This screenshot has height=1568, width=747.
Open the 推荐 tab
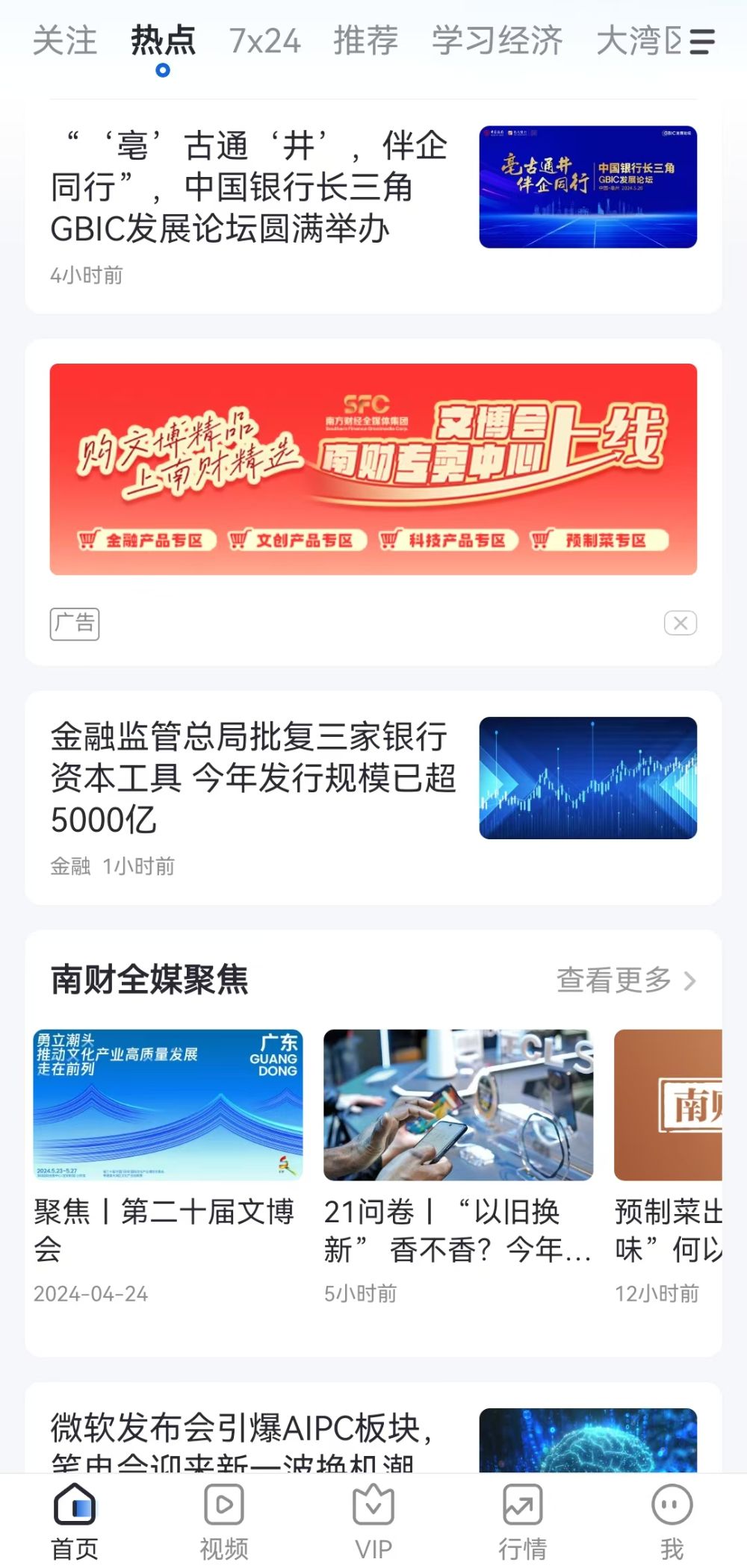point(365,41)
